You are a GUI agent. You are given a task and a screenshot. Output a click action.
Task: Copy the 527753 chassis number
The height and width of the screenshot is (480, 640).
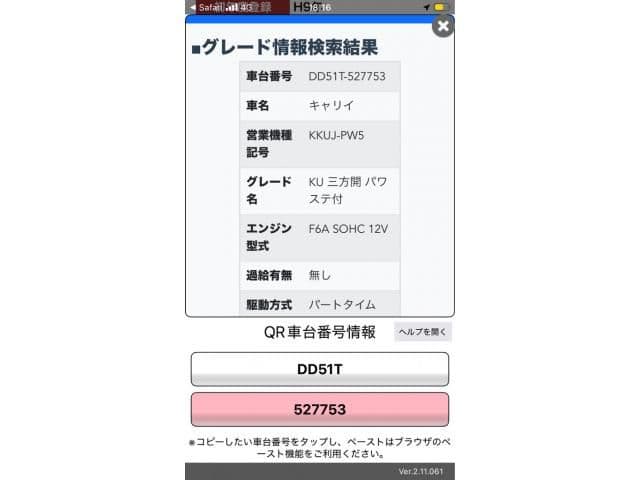click(319, 410)
